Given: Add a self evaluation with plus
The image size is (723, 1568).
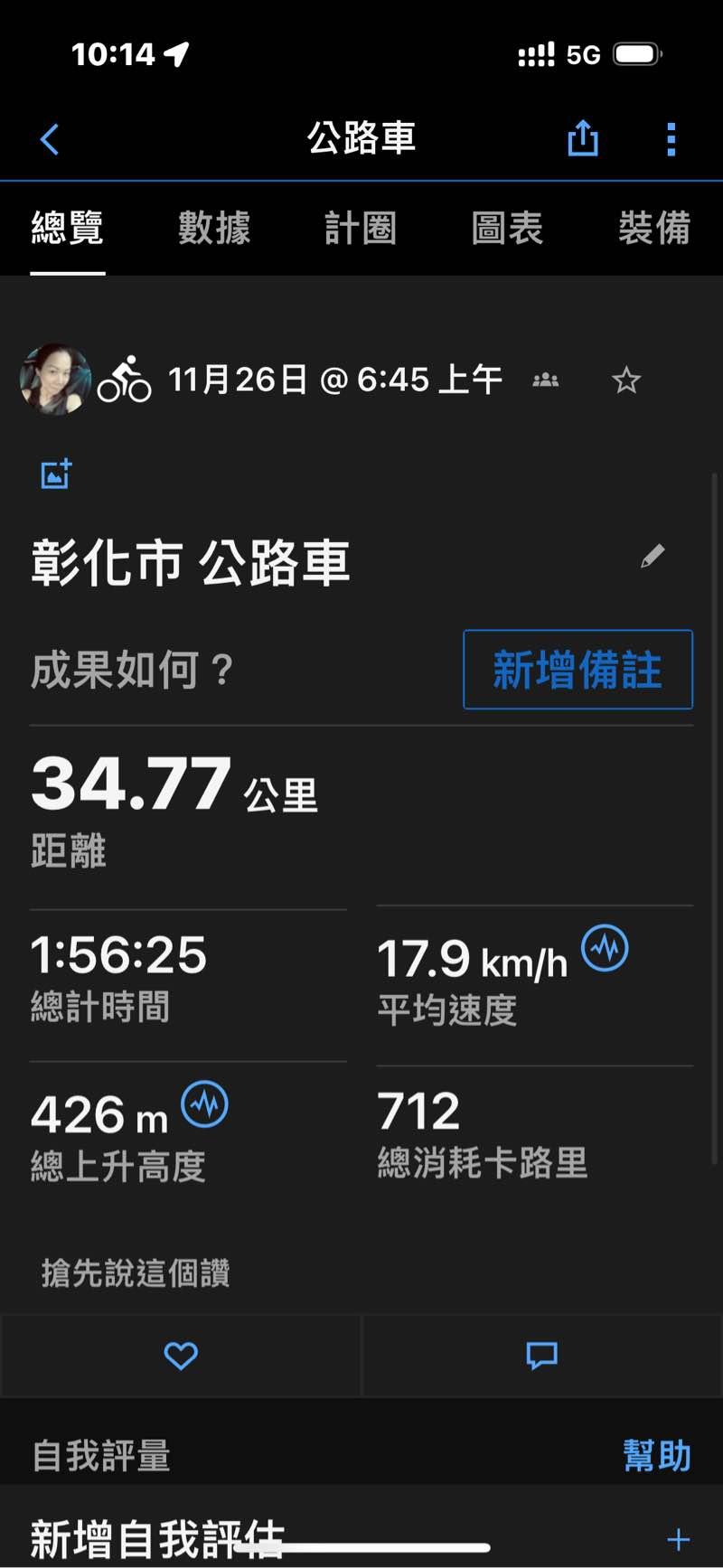Looking at the screenshot, I should tap(678, 1538).
